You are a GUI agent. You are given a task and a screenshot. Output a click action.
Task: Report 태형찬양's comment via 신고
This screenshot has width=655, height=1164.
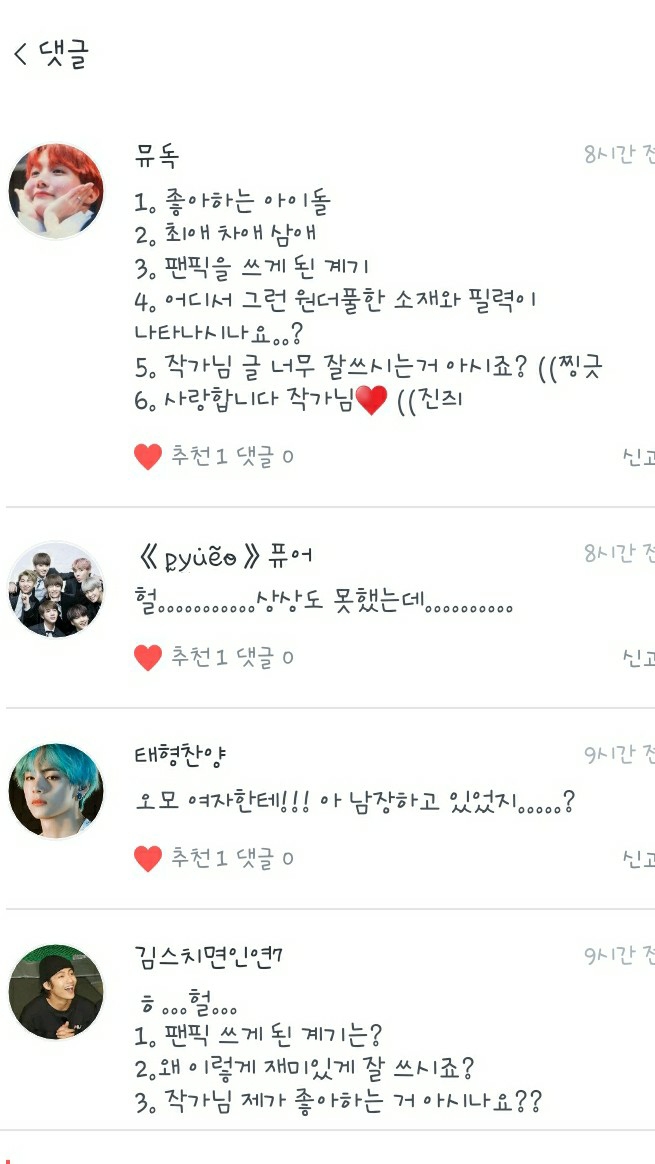coord(638,858)
